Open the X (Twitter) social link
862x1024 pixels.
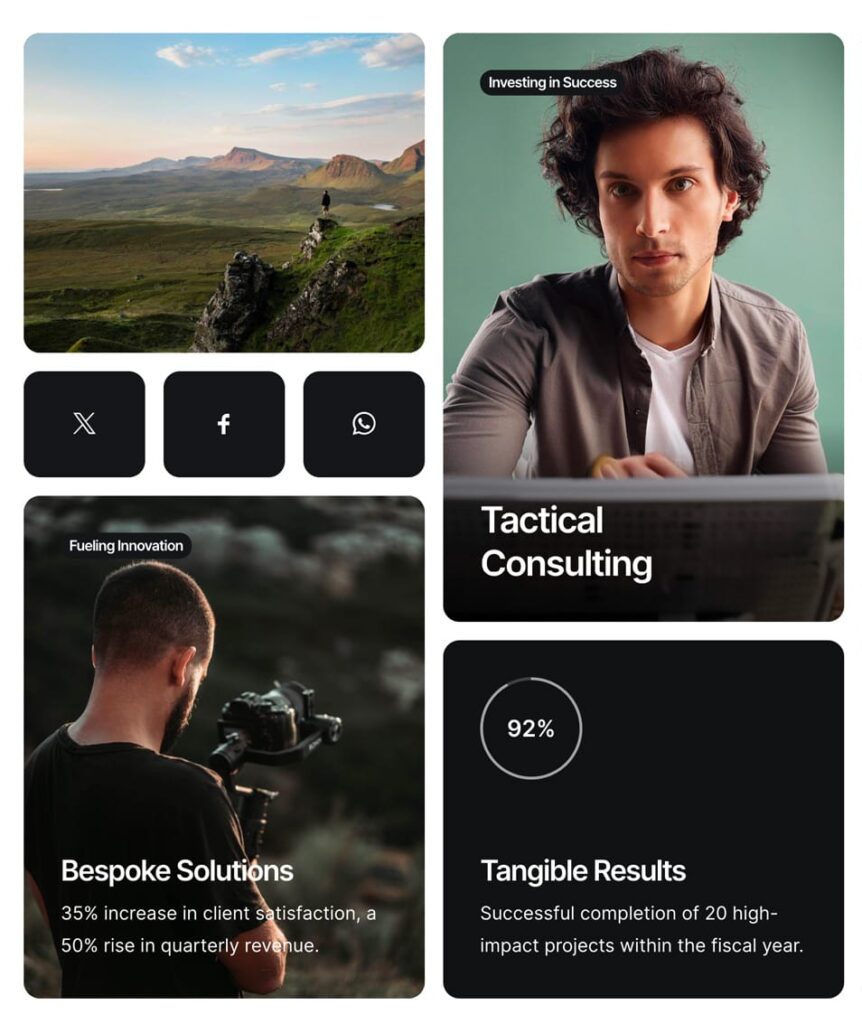tap(84, 424)
